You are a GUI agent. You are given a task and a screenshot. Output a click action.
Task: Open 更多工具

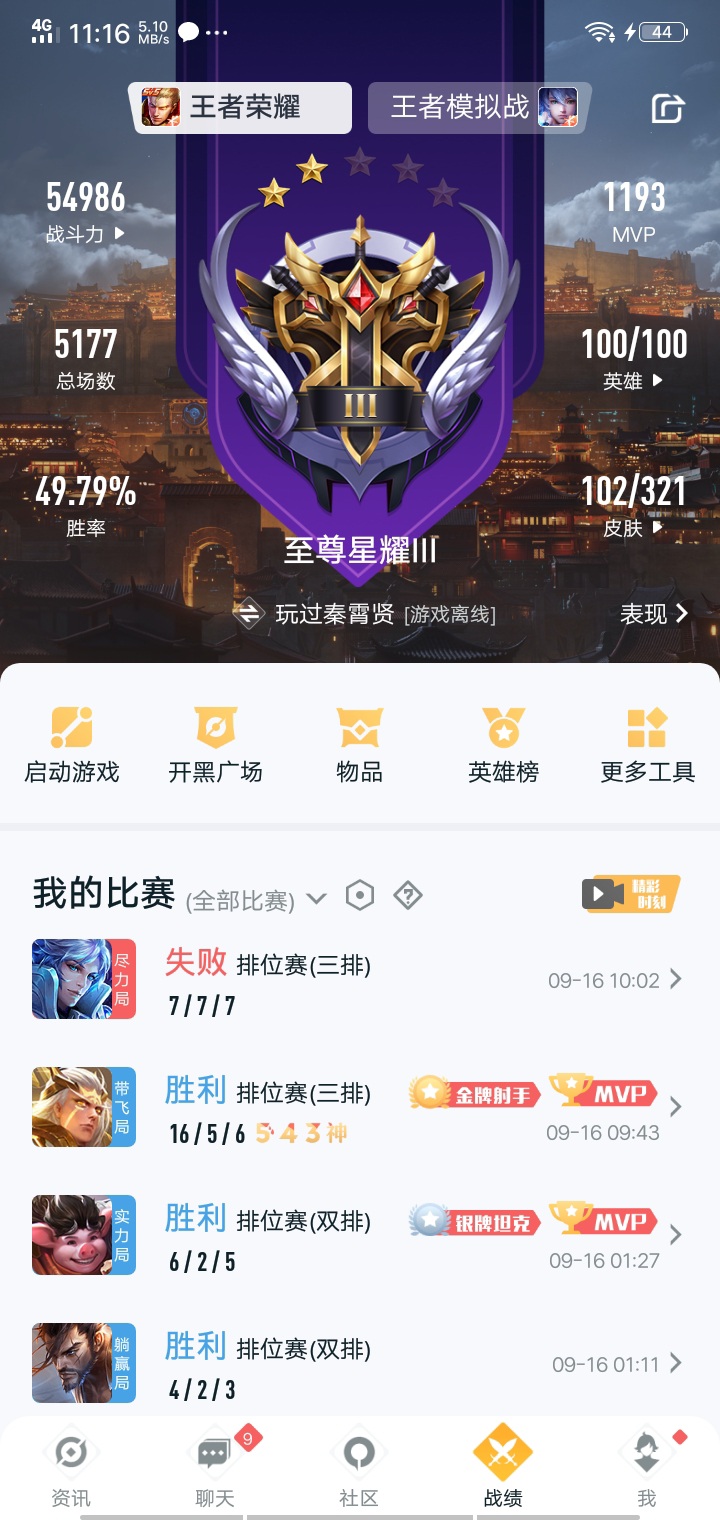tap(647, 745)
